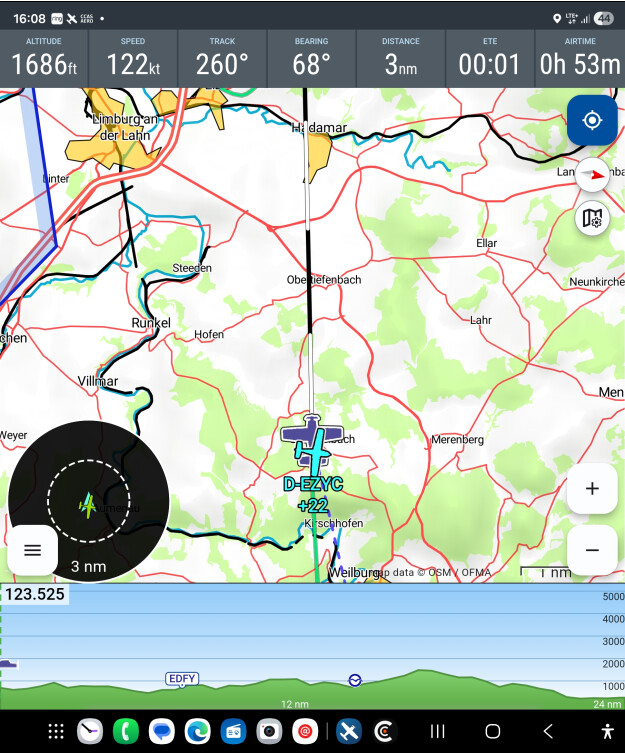This screenshot has height=753, width=625.
Task: Open the Camera app from taskbar
Action: coord(268,731)
